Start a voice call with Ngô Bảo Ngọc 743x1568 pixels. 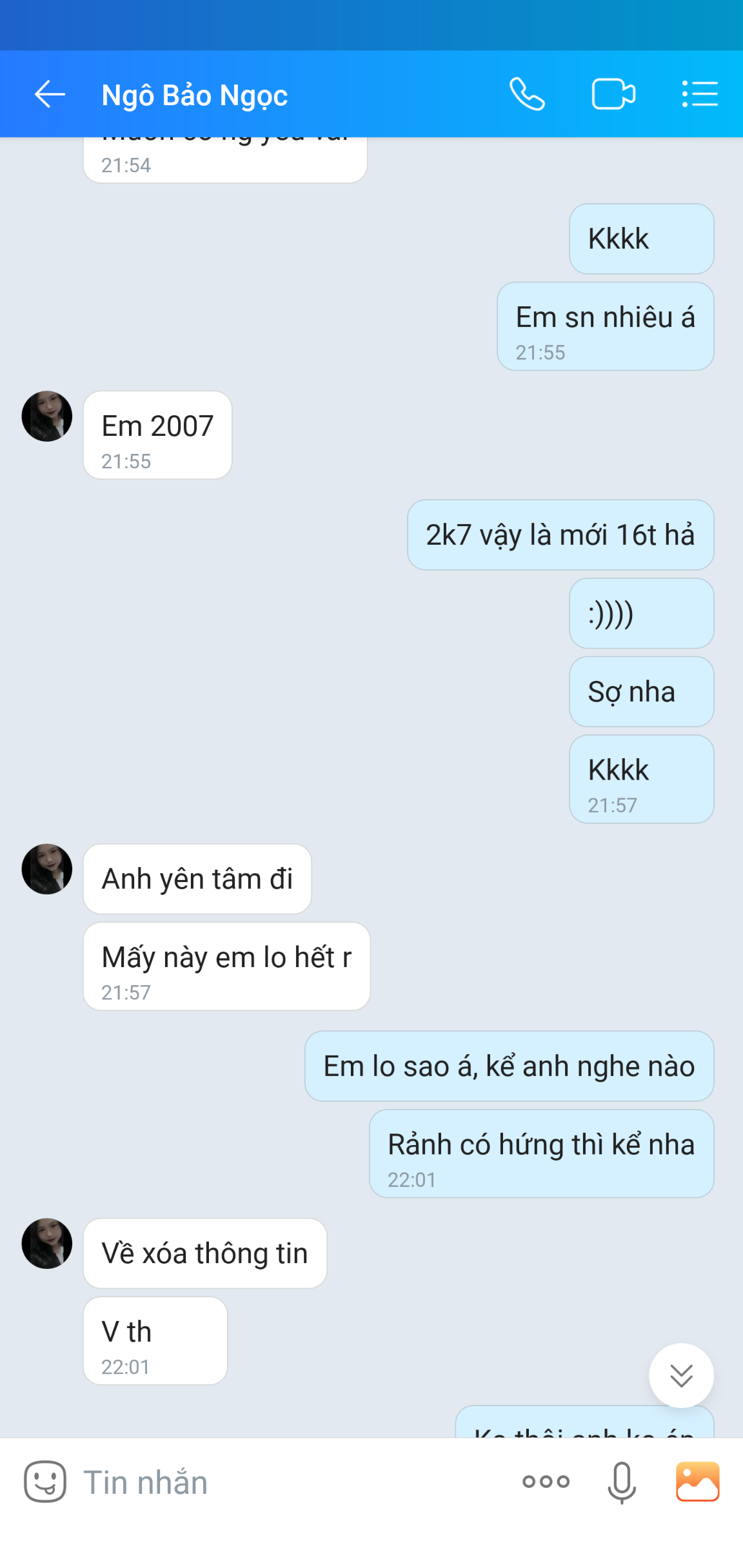coord(527,94)
